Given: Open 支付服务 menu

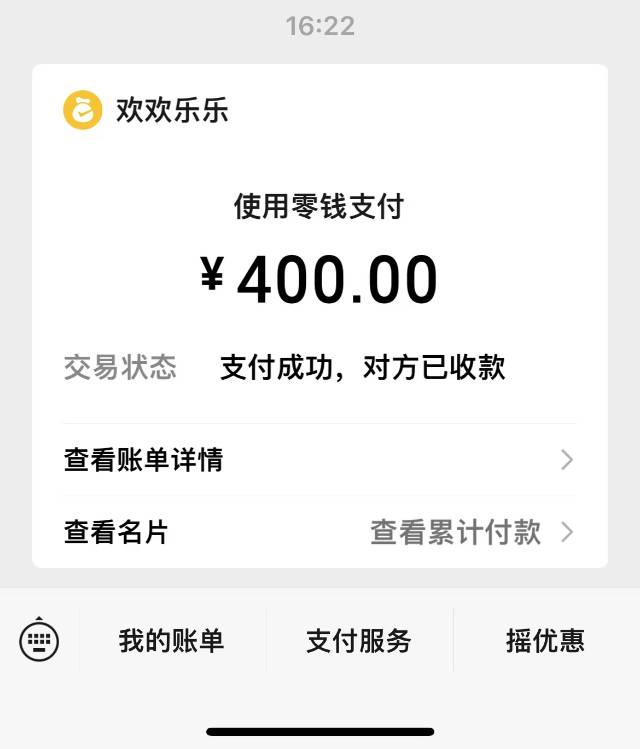Looking at the screenshot, I should pyautogui.click(x=359, y=641).
